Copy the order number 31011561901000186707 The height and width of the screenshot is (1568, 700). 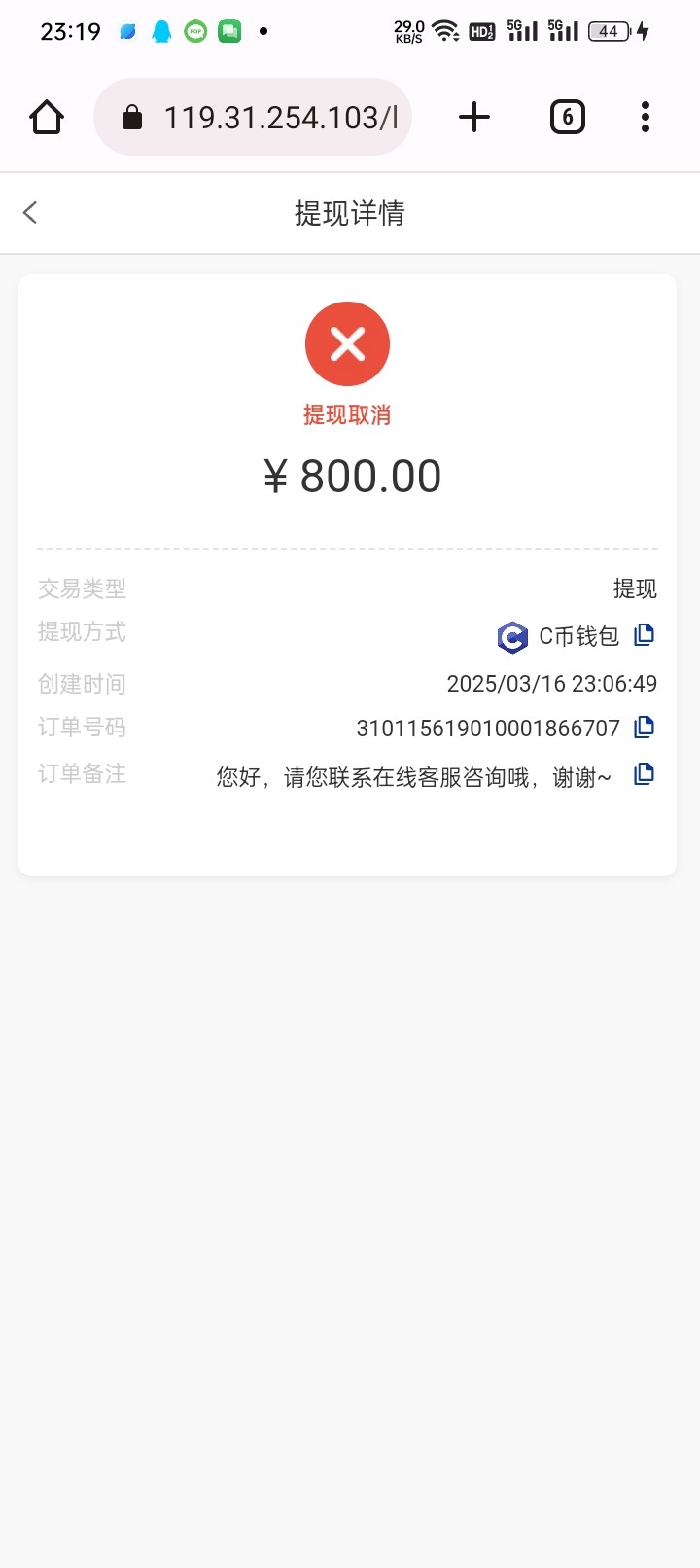[x=644, y=727]
